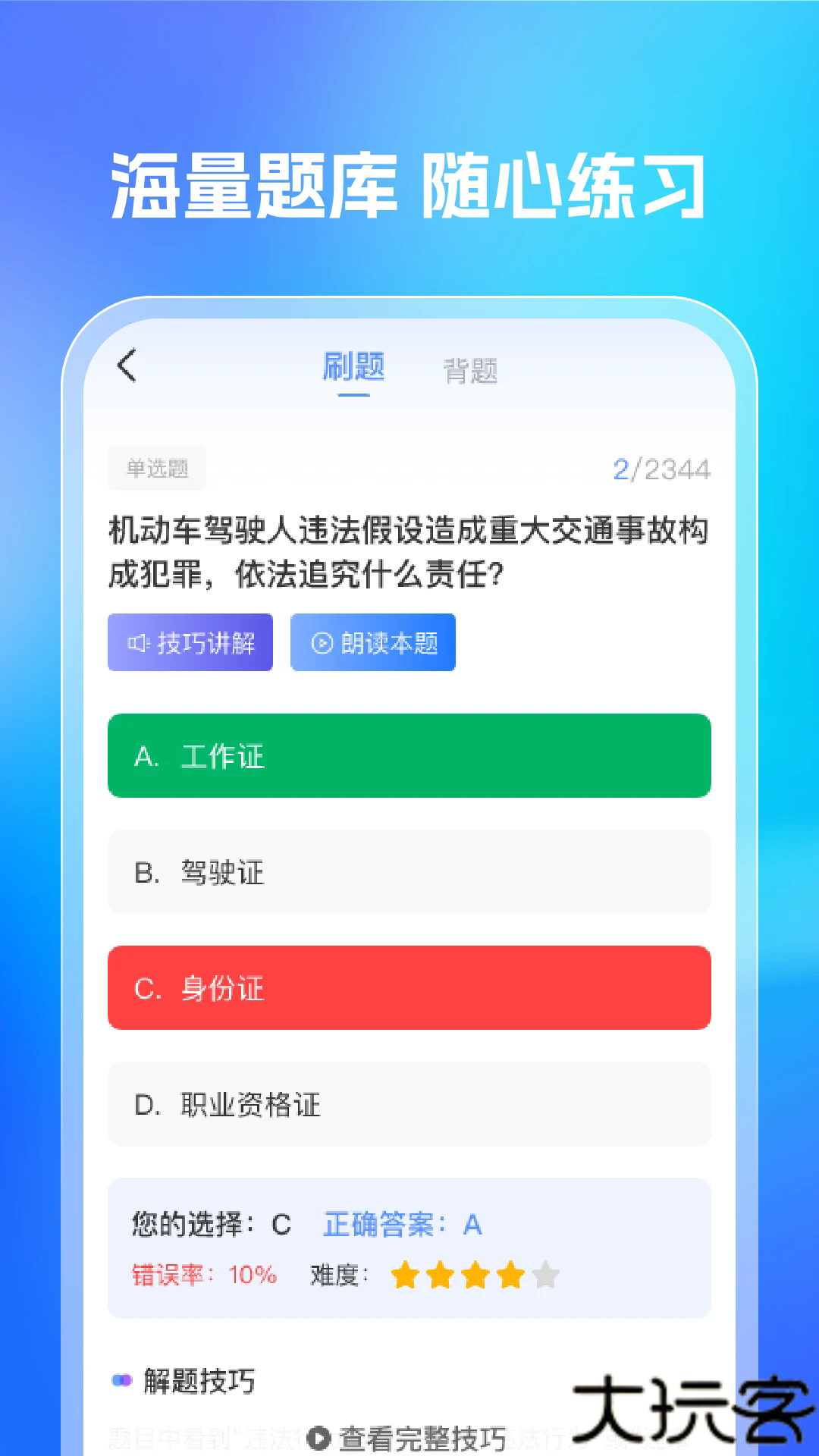
Task: Click the back arrow at top left
Action: click(127, 366)
